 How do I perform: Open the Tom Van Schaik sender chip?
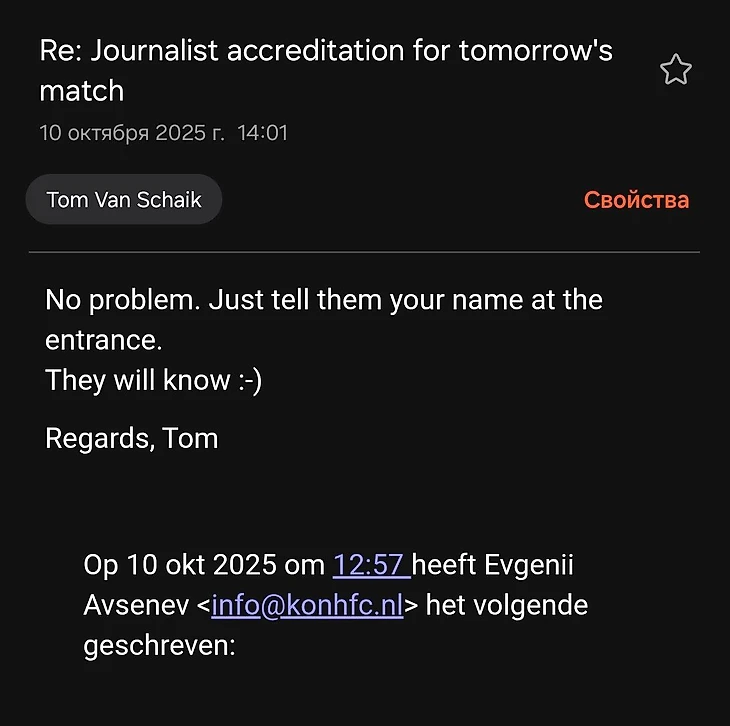pyautogui.click(x=124, y=200)
